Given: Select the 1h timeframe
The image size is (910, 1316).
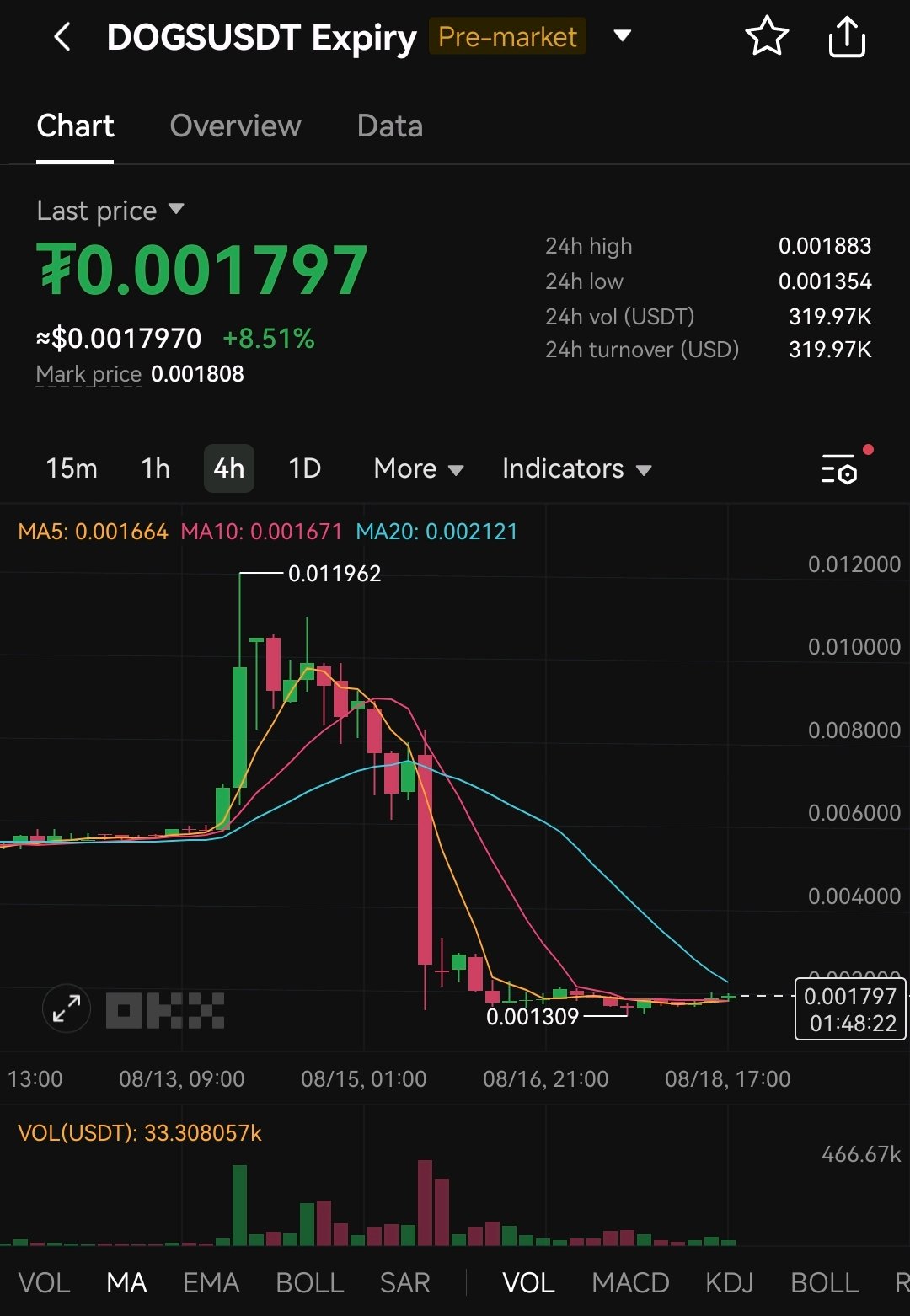Looking at the screenshot, I should click(x=156, y=468).
